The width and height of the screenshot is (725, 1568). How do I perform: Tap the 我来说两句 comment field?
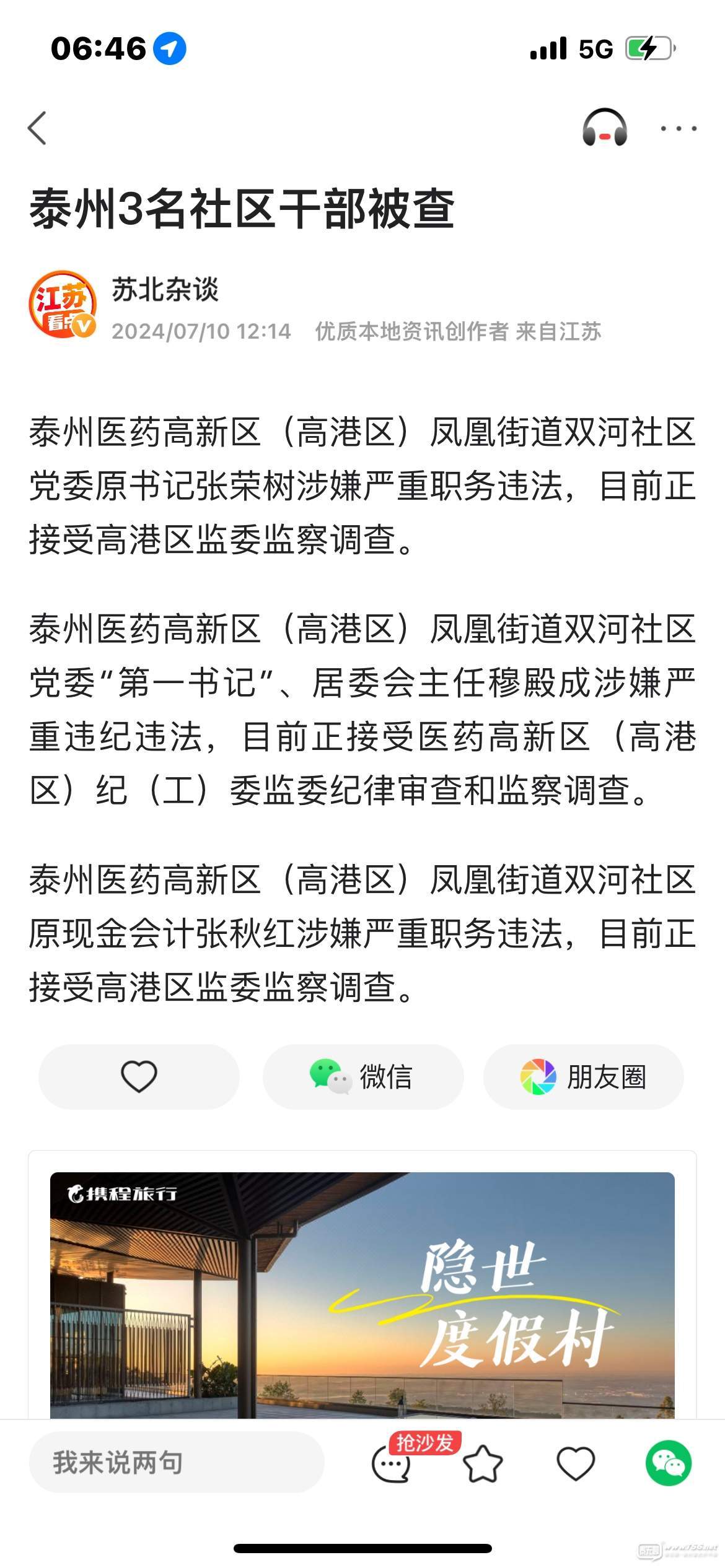click(x=177, y=1463)
